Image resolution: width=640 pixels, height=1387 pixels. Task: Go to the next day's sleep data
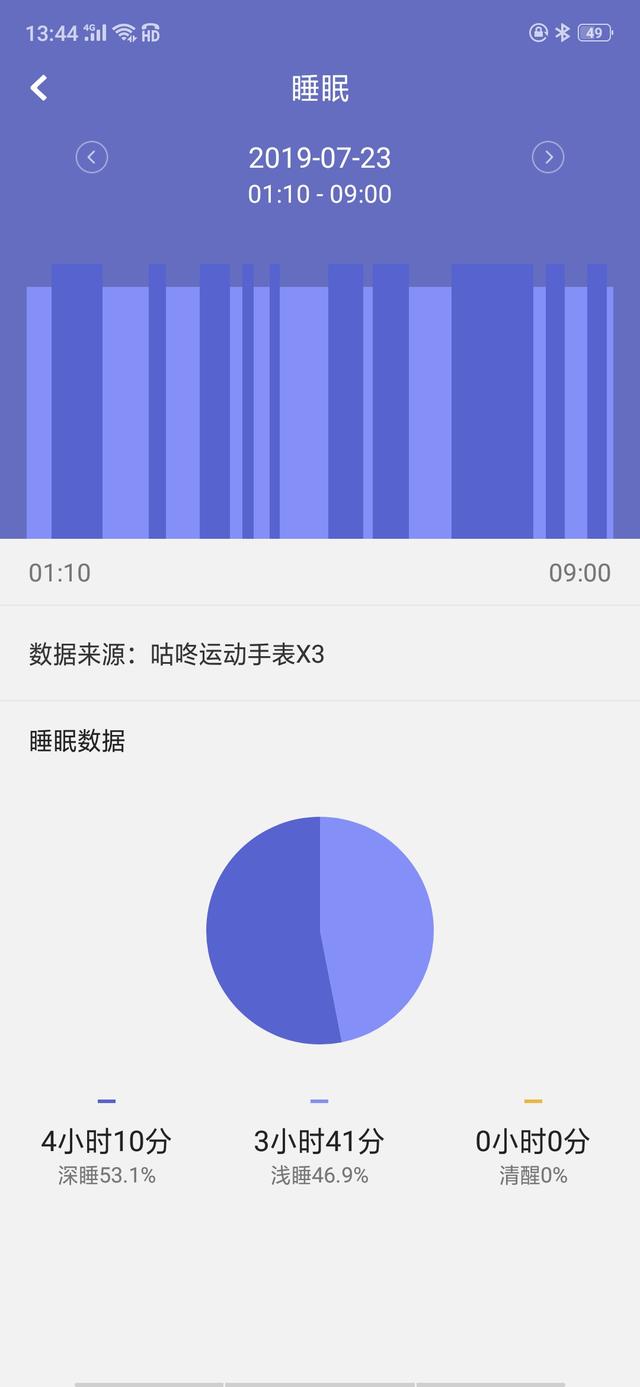coord(548,157)
